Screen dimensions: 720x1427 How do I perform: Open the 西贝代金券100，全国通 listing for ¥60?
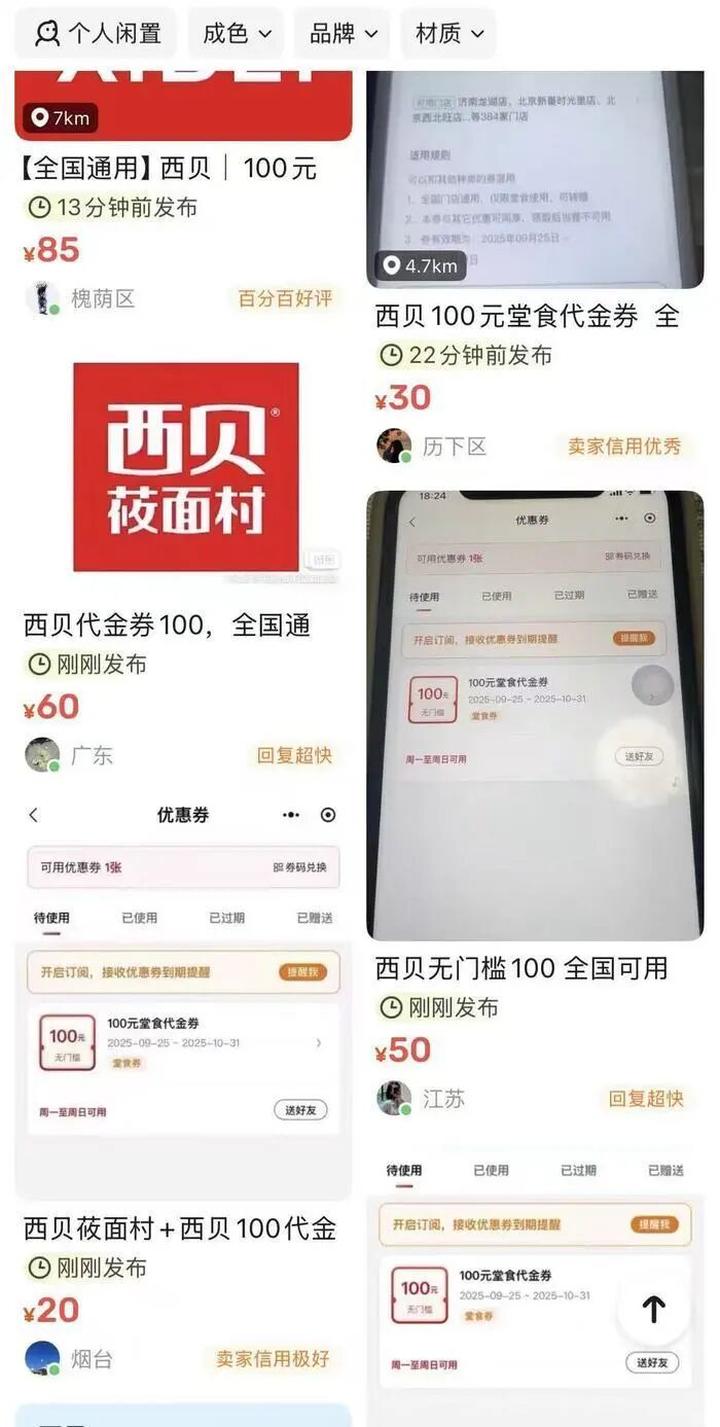(x=167, y=625)
